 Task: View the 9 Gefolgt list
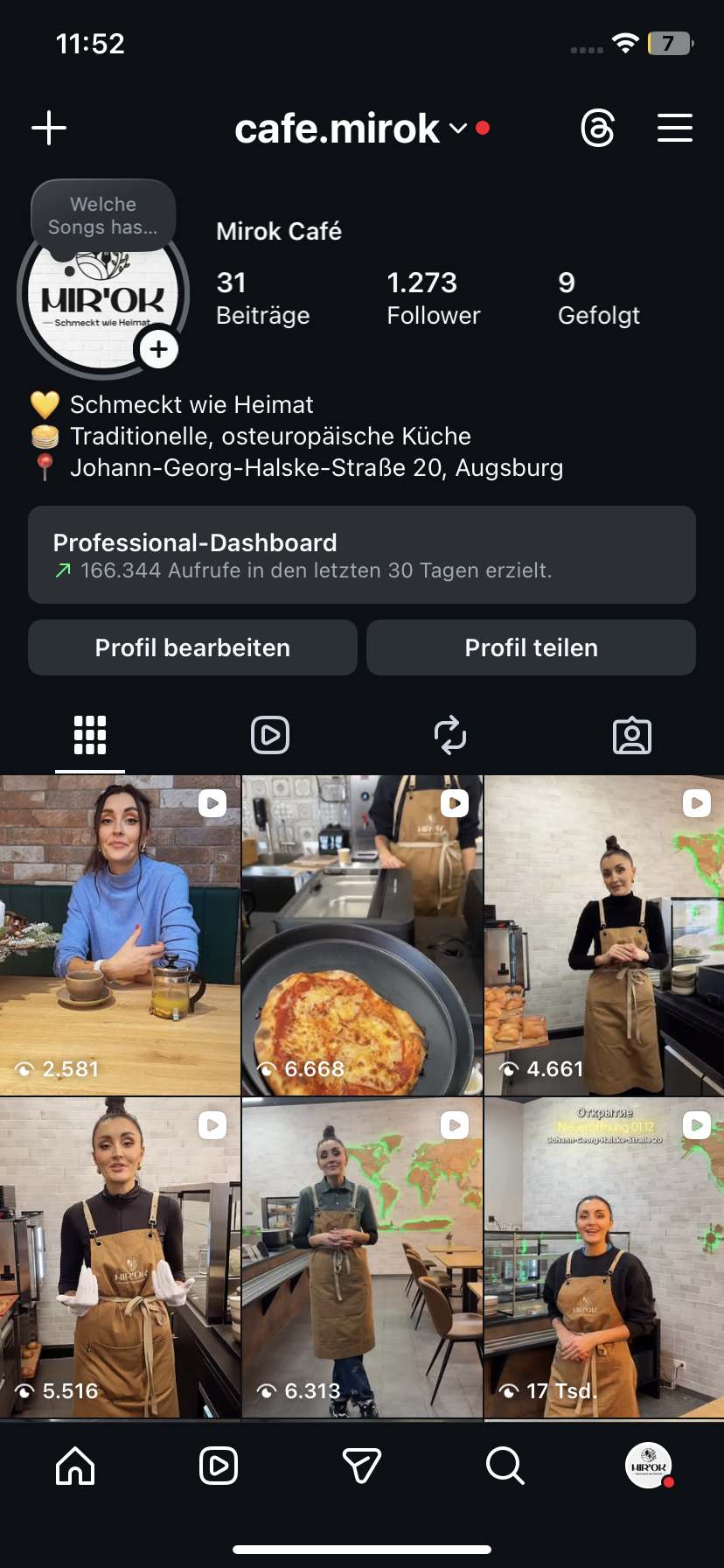[x=598, y=297]
